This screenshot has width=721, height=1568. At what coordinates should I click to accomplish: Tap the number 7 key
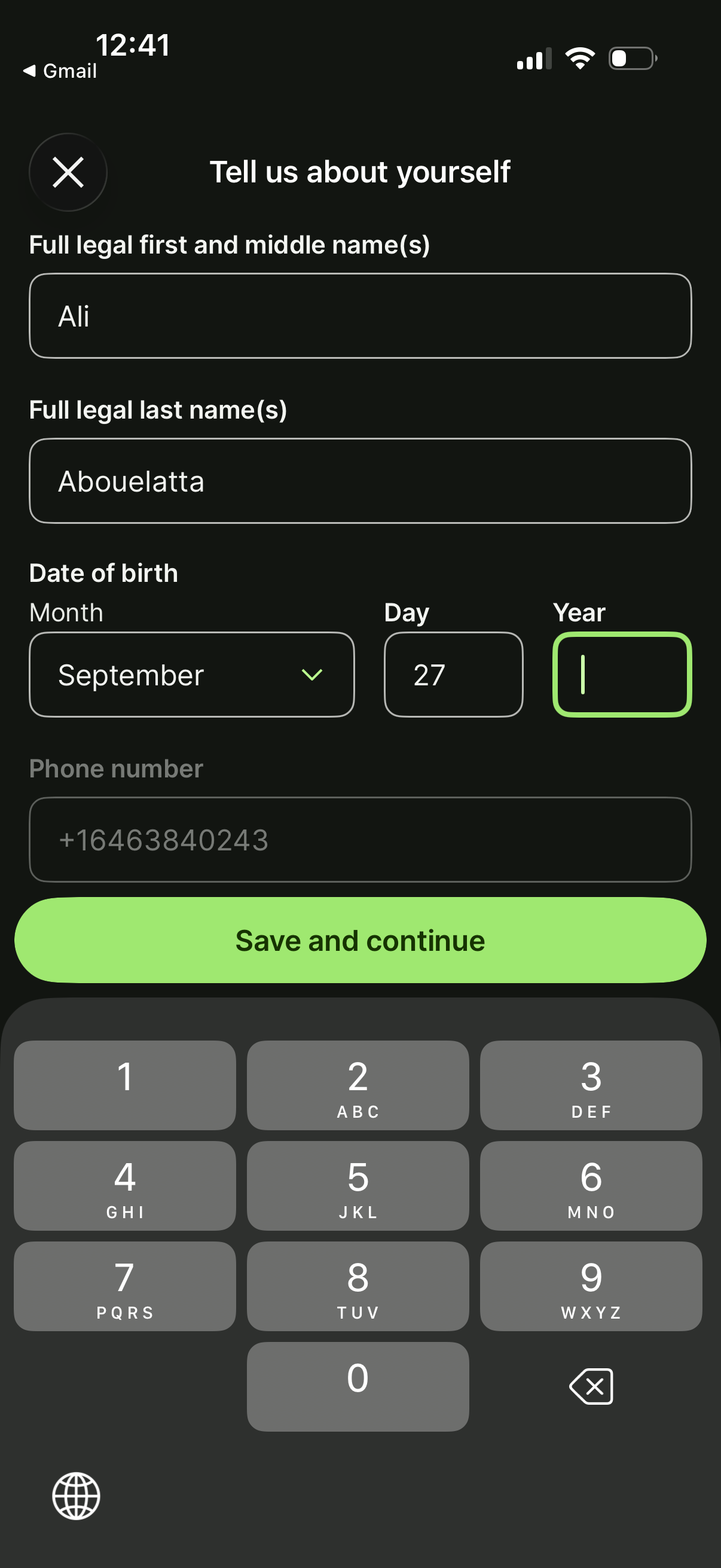click(125, 1286)
